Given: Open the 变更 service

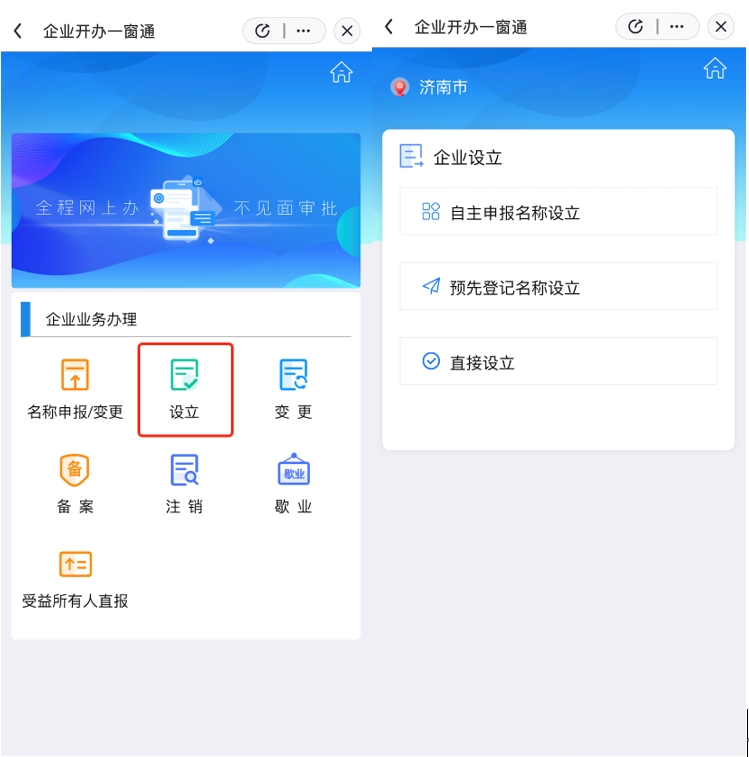Looking at the screenshot, I should [294, 389].
